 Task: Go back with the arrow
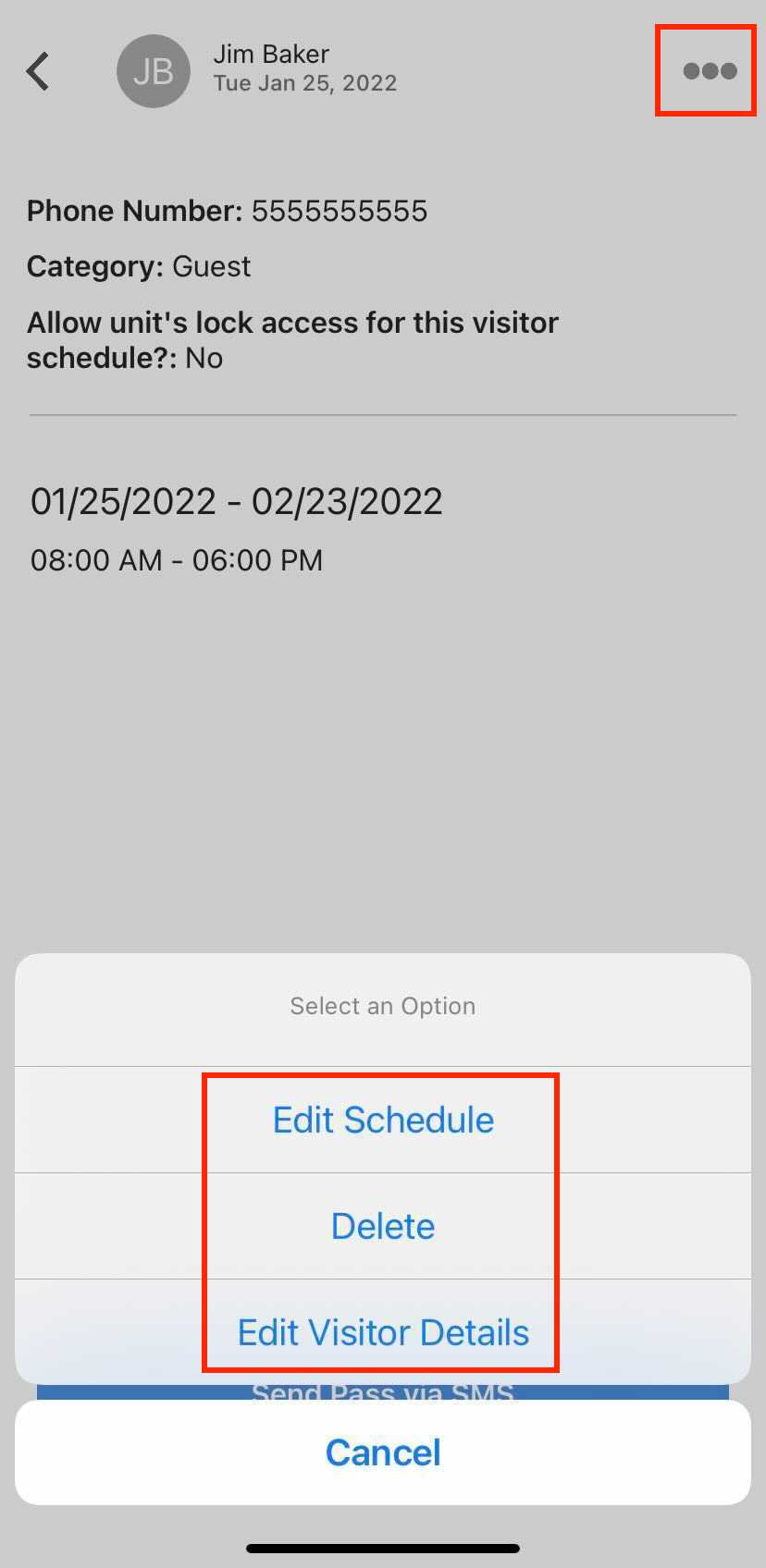click(38, 71)
